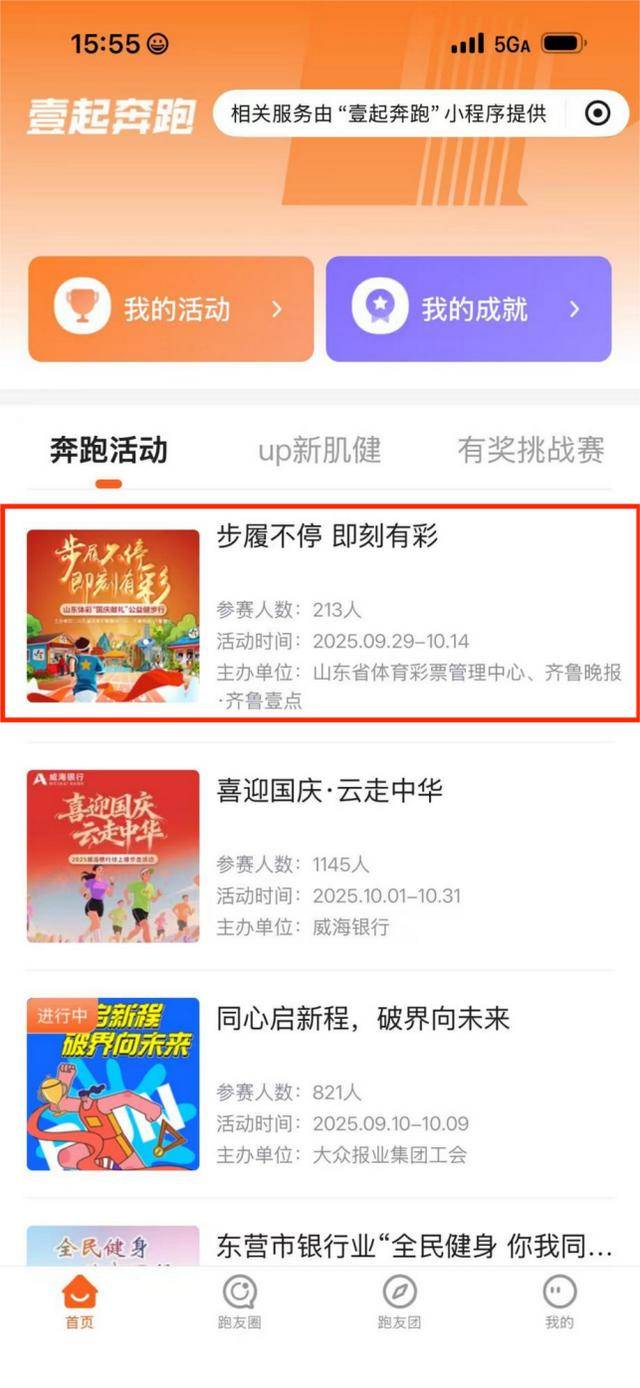Image resolution: width=640 pixels, height=1388 pixels.
Task: Switch to the up新肌健 tab
Action: tap(320, 451)
